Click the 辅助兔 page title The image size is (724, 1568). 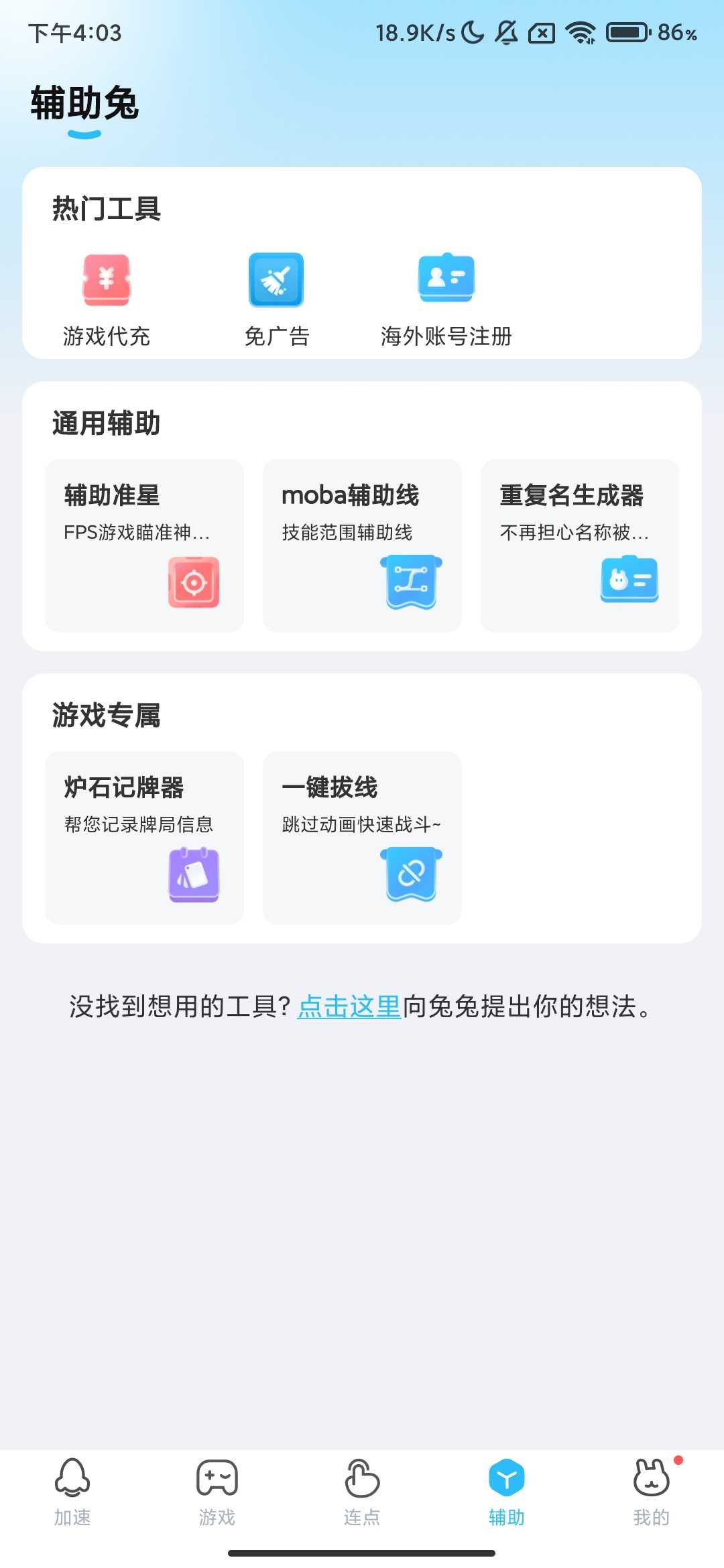(82, 104)
